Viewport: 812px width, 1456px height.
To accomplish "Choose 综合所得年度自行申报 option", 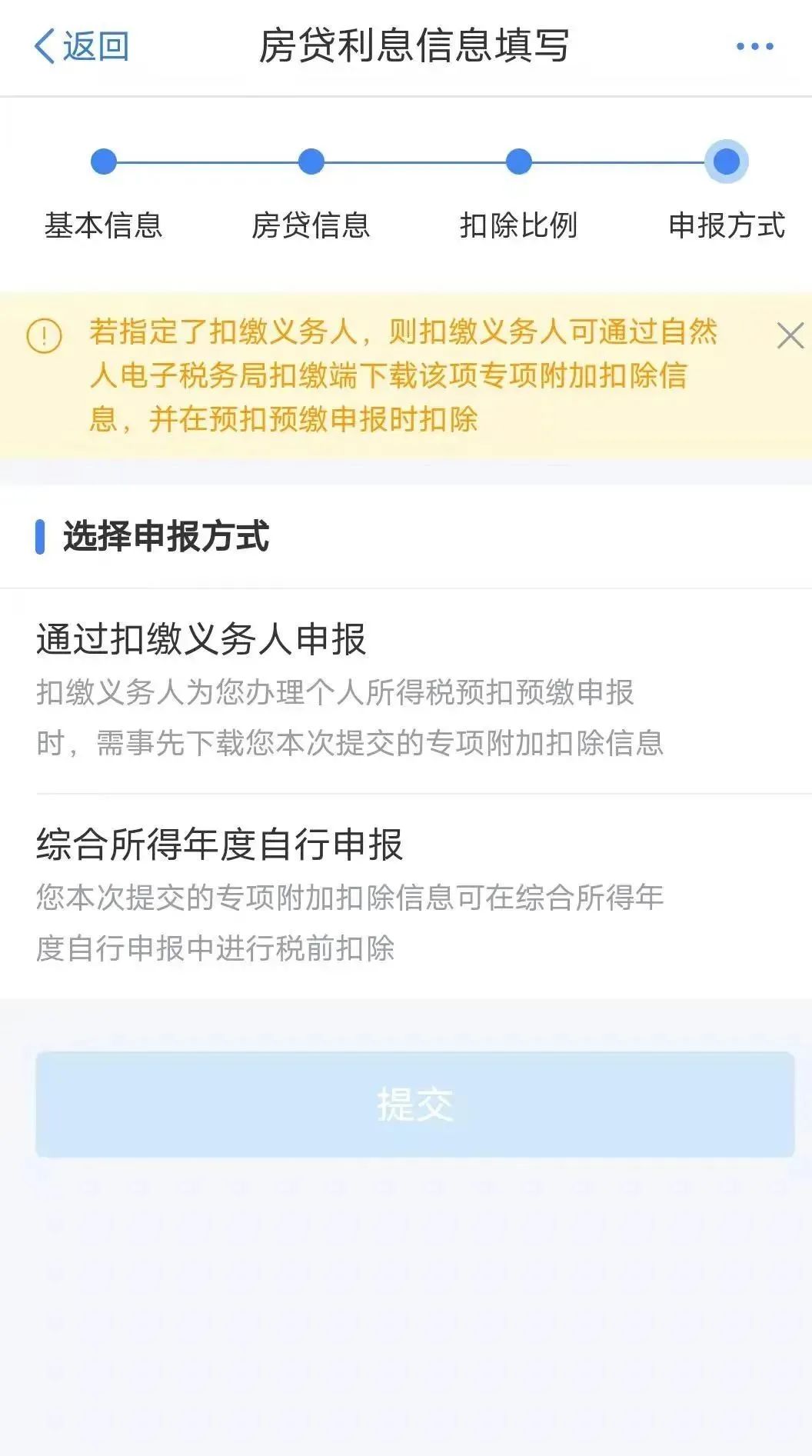I will (406, 897).
